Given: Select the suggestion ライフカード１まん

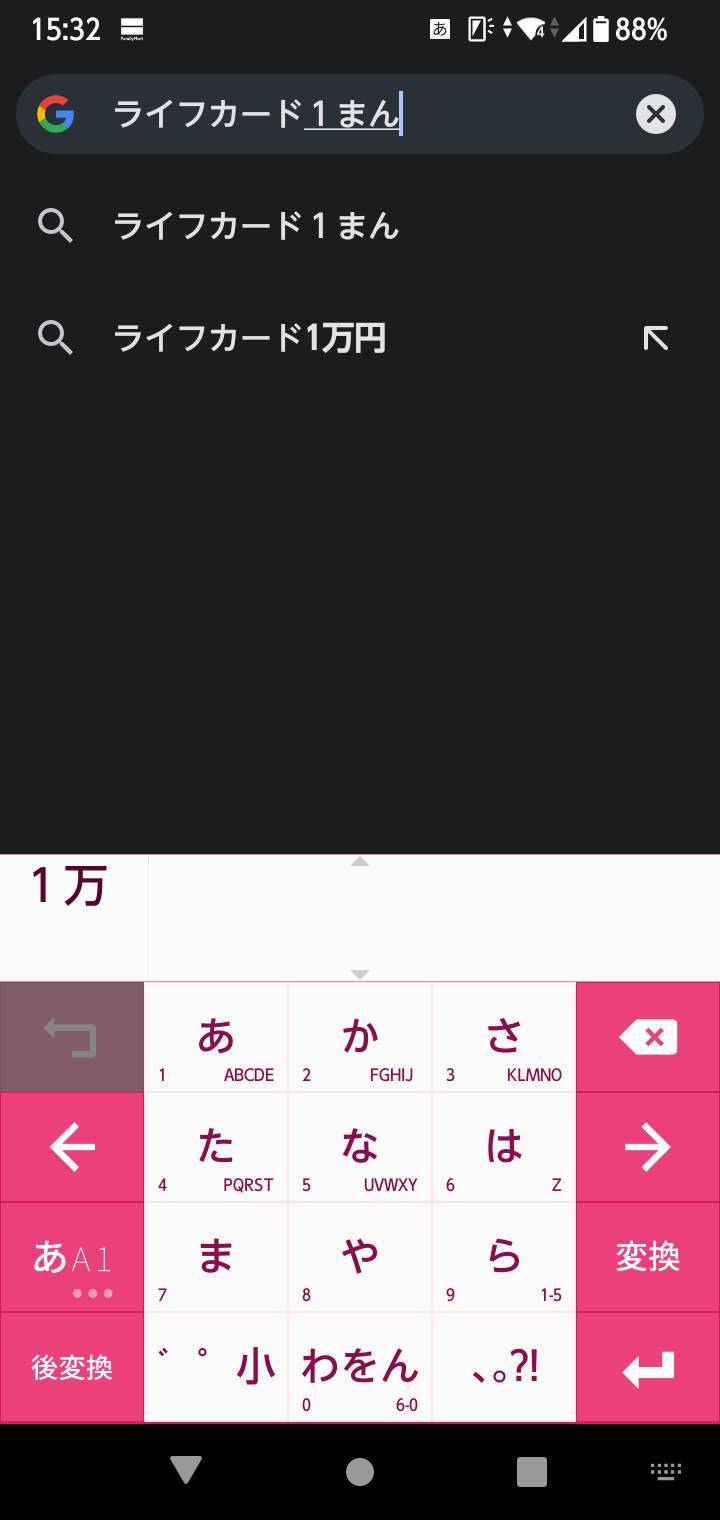Looking at the screenshot, I should pos(257,226).
